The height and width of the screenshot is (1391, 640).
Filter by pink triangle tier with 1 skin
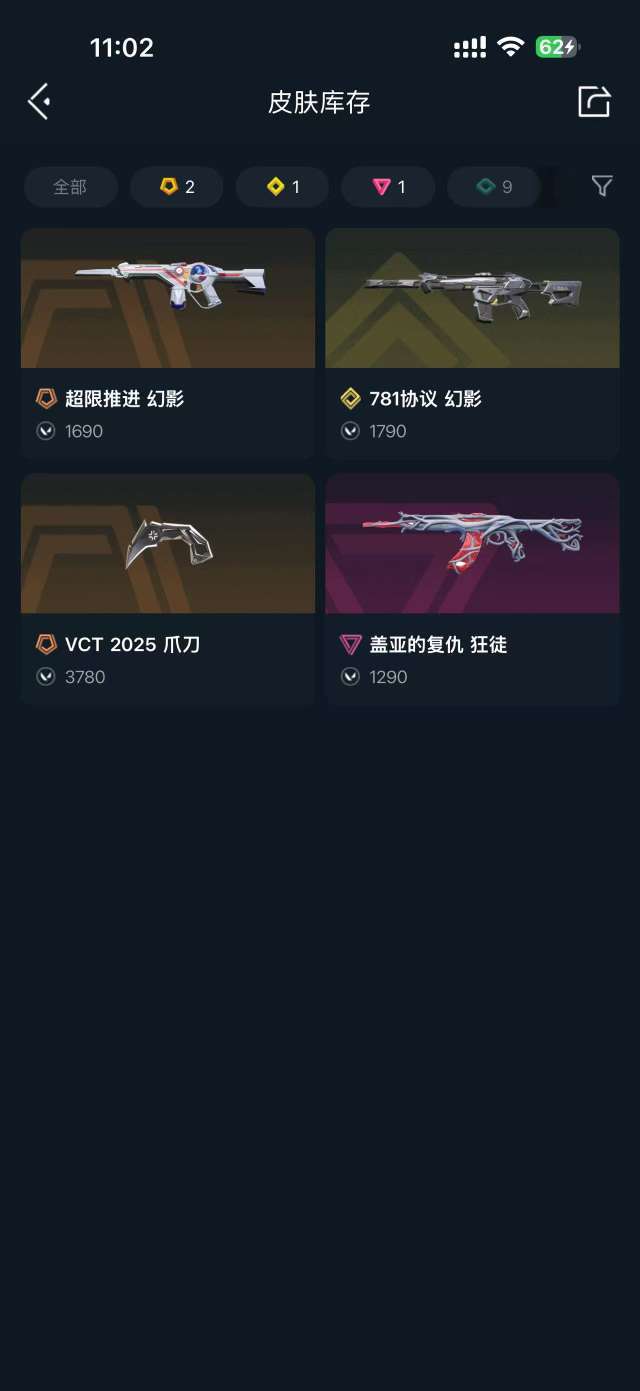pos(388,187)
